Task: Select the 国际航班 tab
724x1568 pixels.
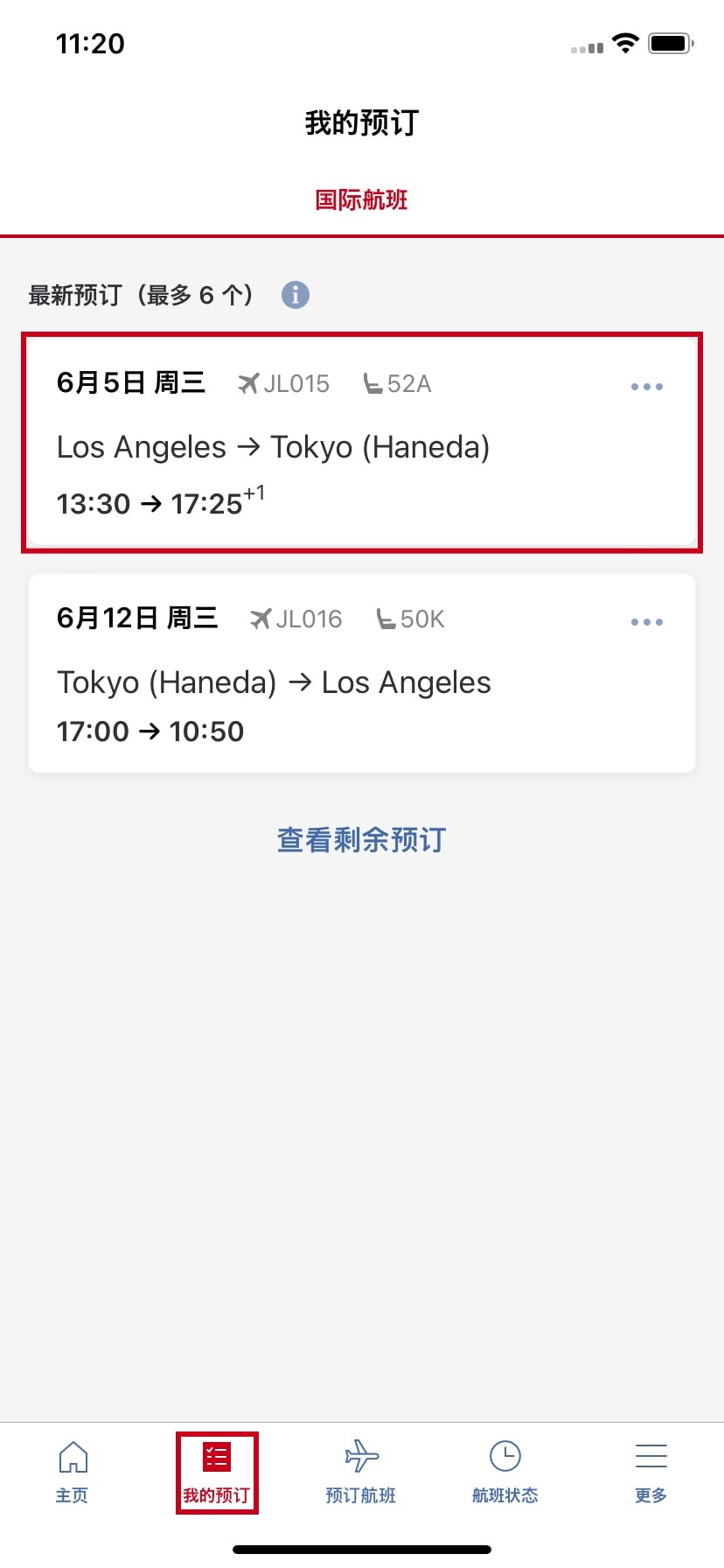Action: point(361,200)
